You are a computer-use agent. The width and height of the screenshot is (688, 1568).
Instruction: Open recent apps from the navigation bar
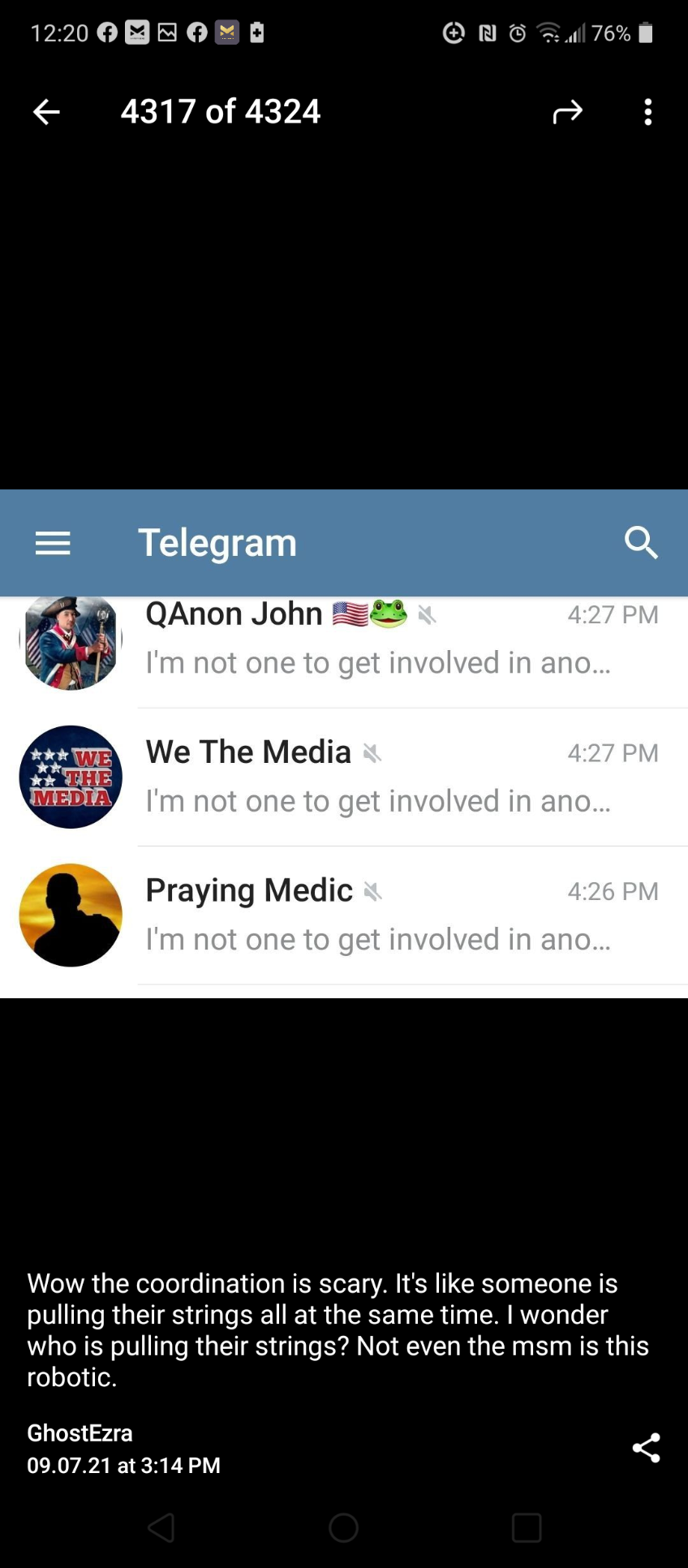click(x=527, y=1527)
